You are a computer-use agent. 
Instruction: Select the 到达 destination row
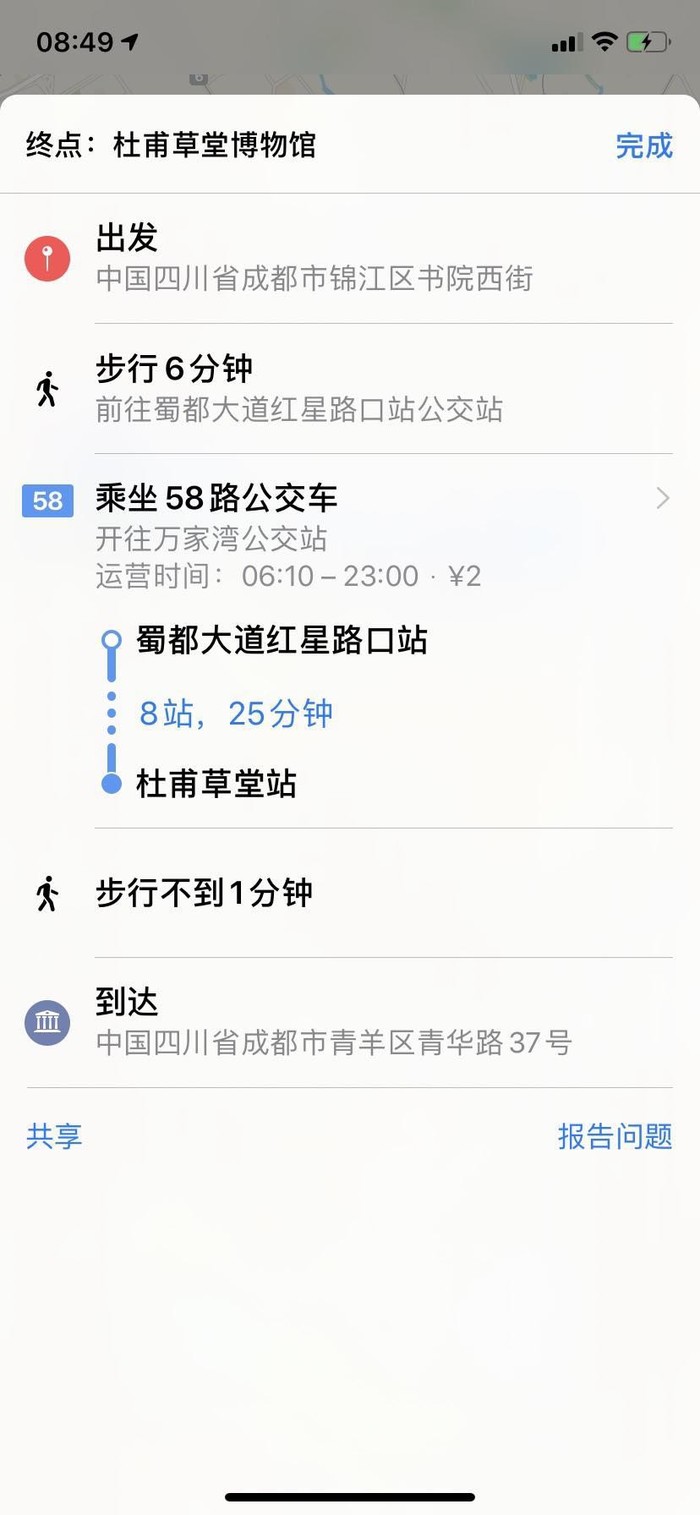[350, 1022]
